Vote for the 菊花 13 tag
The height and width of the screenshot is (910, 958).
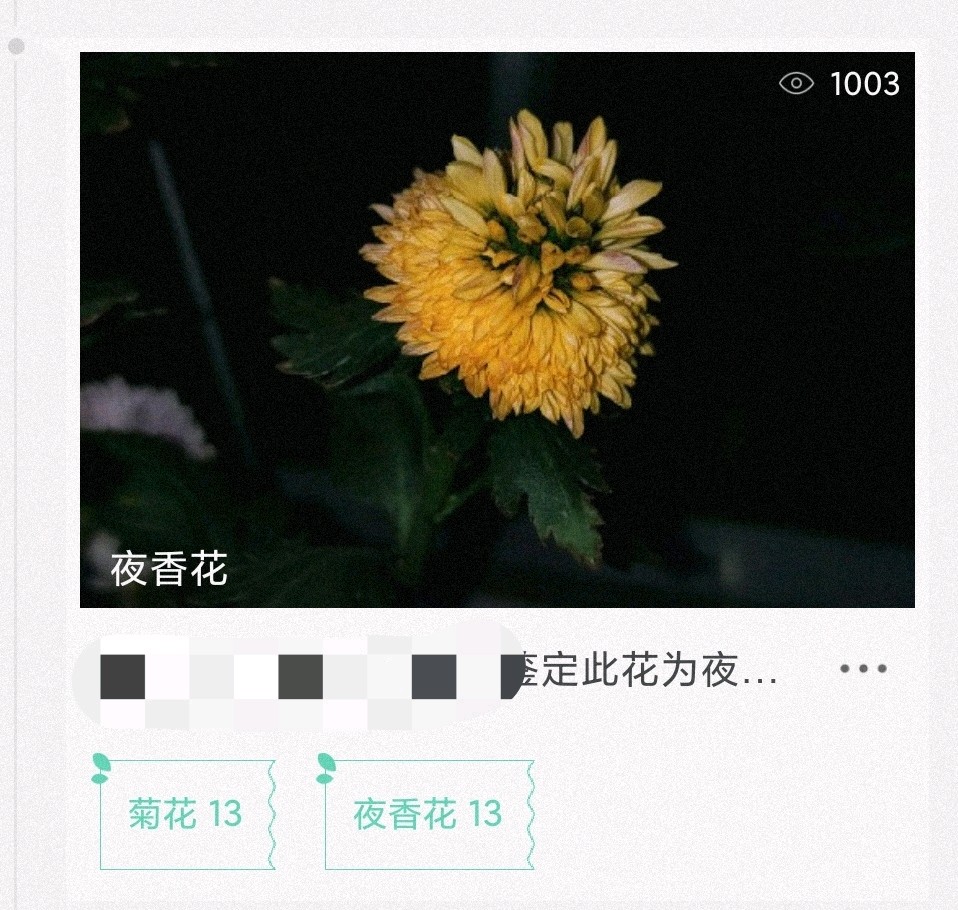[x=186, y=814]
